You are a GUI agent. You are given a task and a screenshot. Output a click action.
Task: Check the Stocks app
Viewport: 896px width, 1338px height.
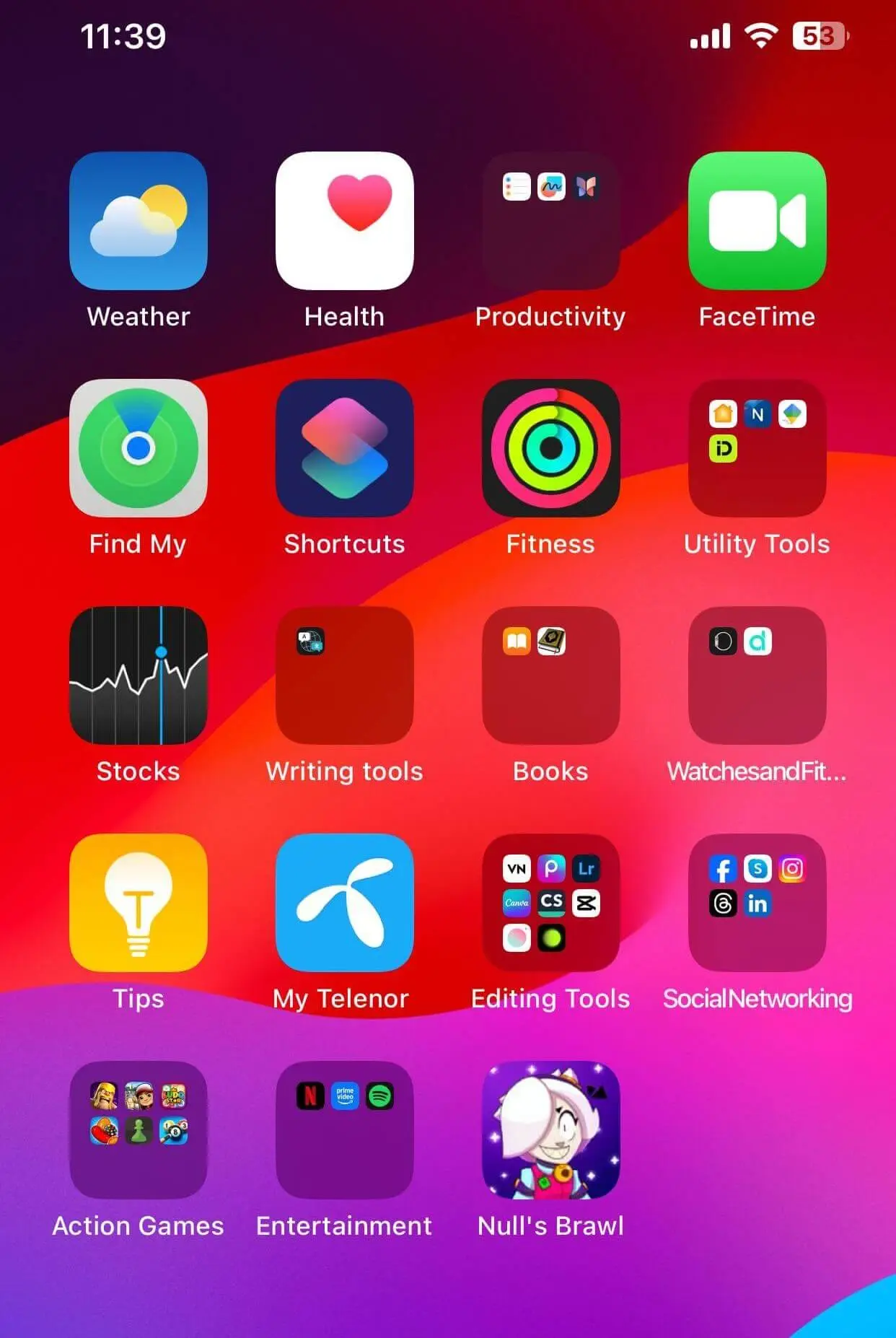click(x=139, y=675)
